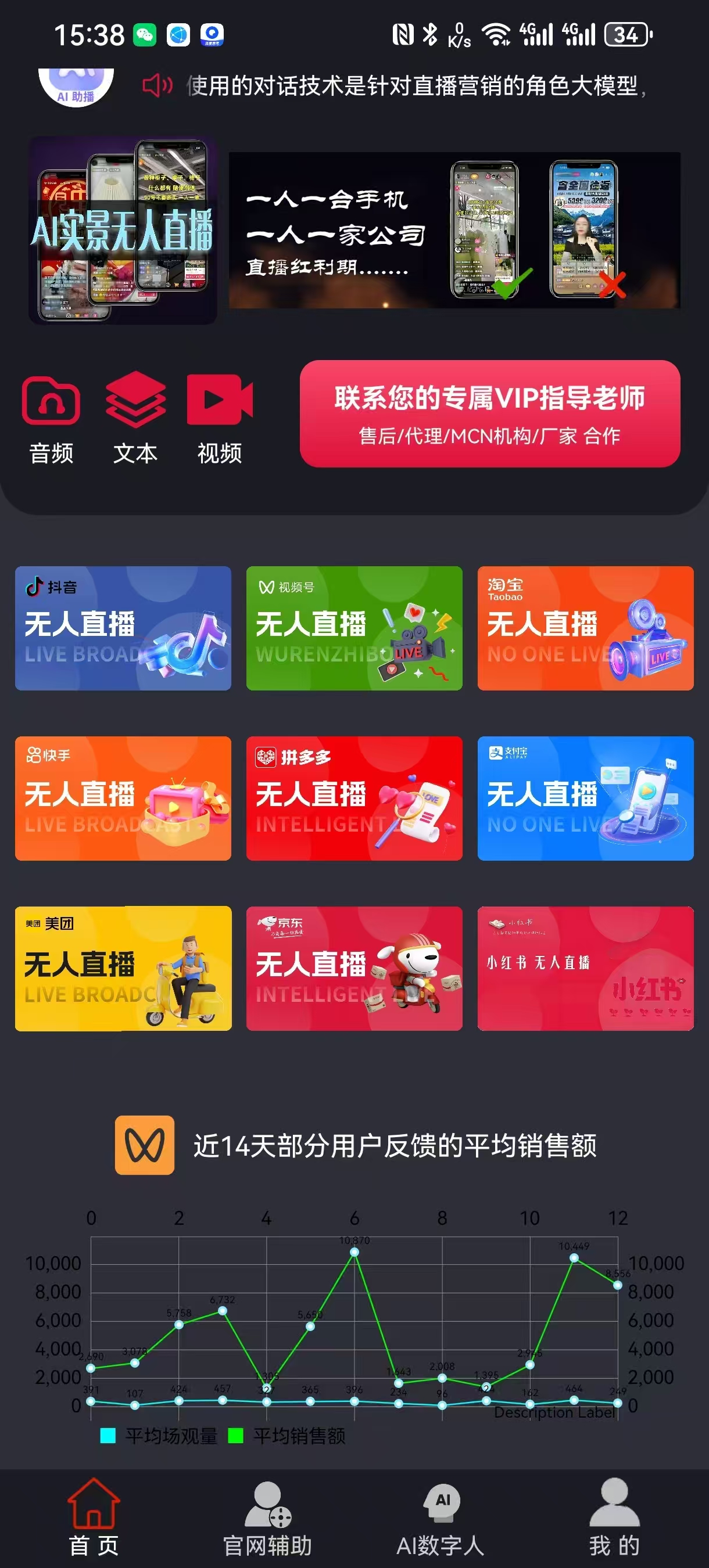
Task: Open 小红书 无人直播 card
Action: 585,968
